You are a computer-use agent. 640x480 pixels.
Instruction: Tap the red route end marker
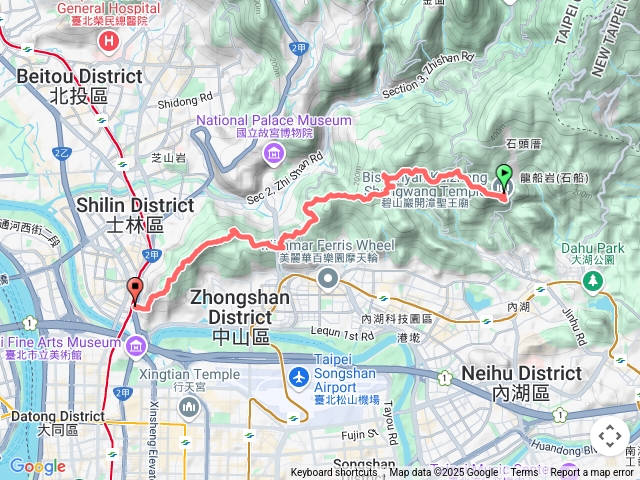(x=135, y=291)
